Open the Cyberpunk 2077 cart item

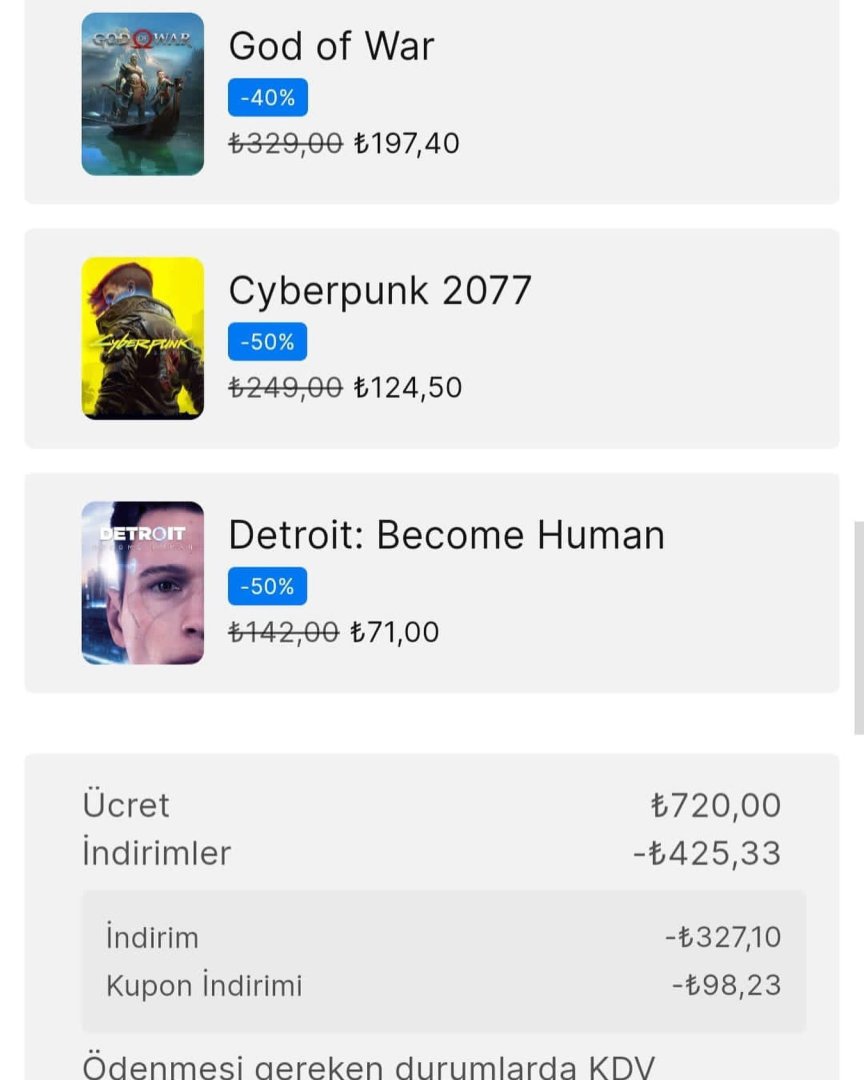[x=380, y=291]
